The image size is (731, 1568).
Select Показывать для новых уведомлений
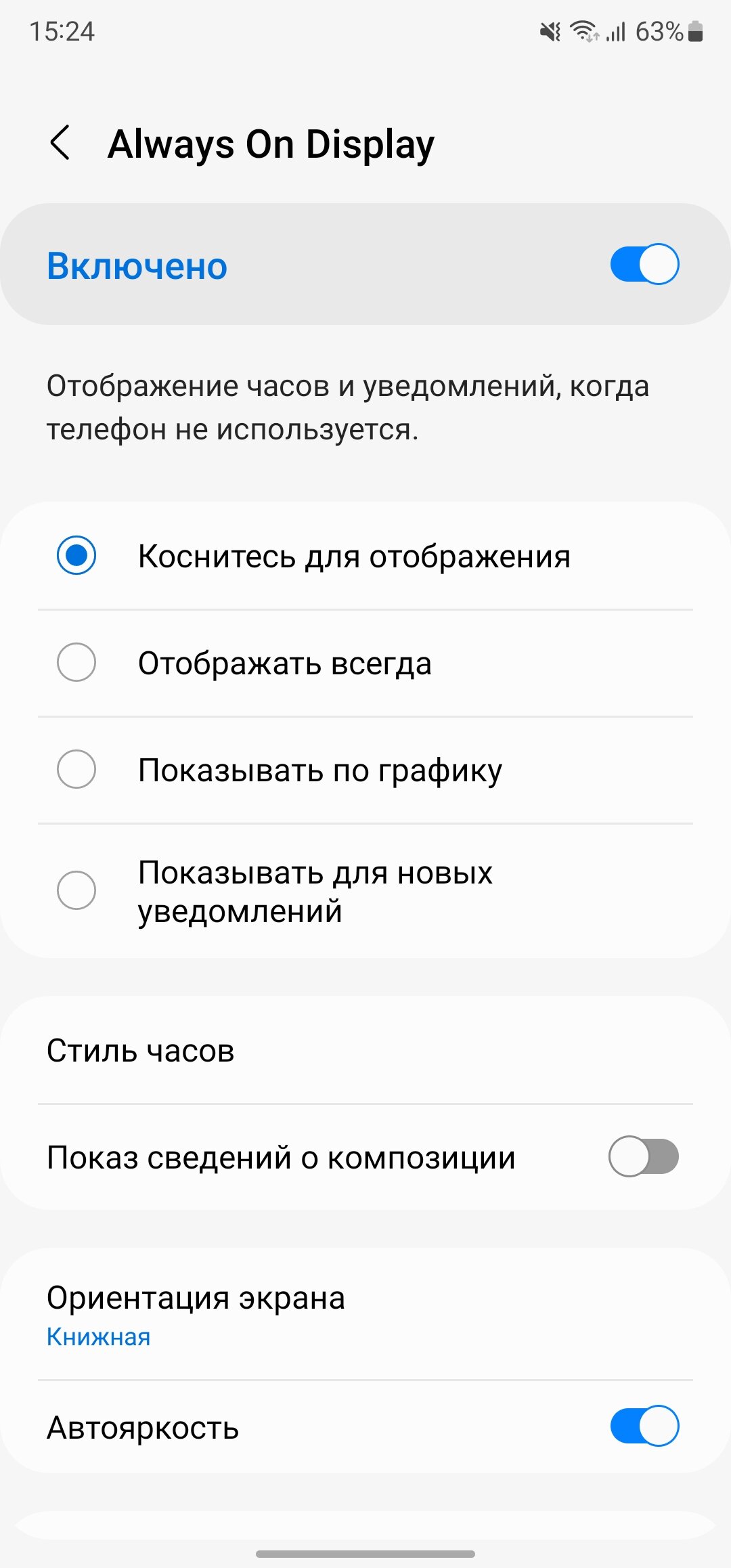(x=365, y=890)
